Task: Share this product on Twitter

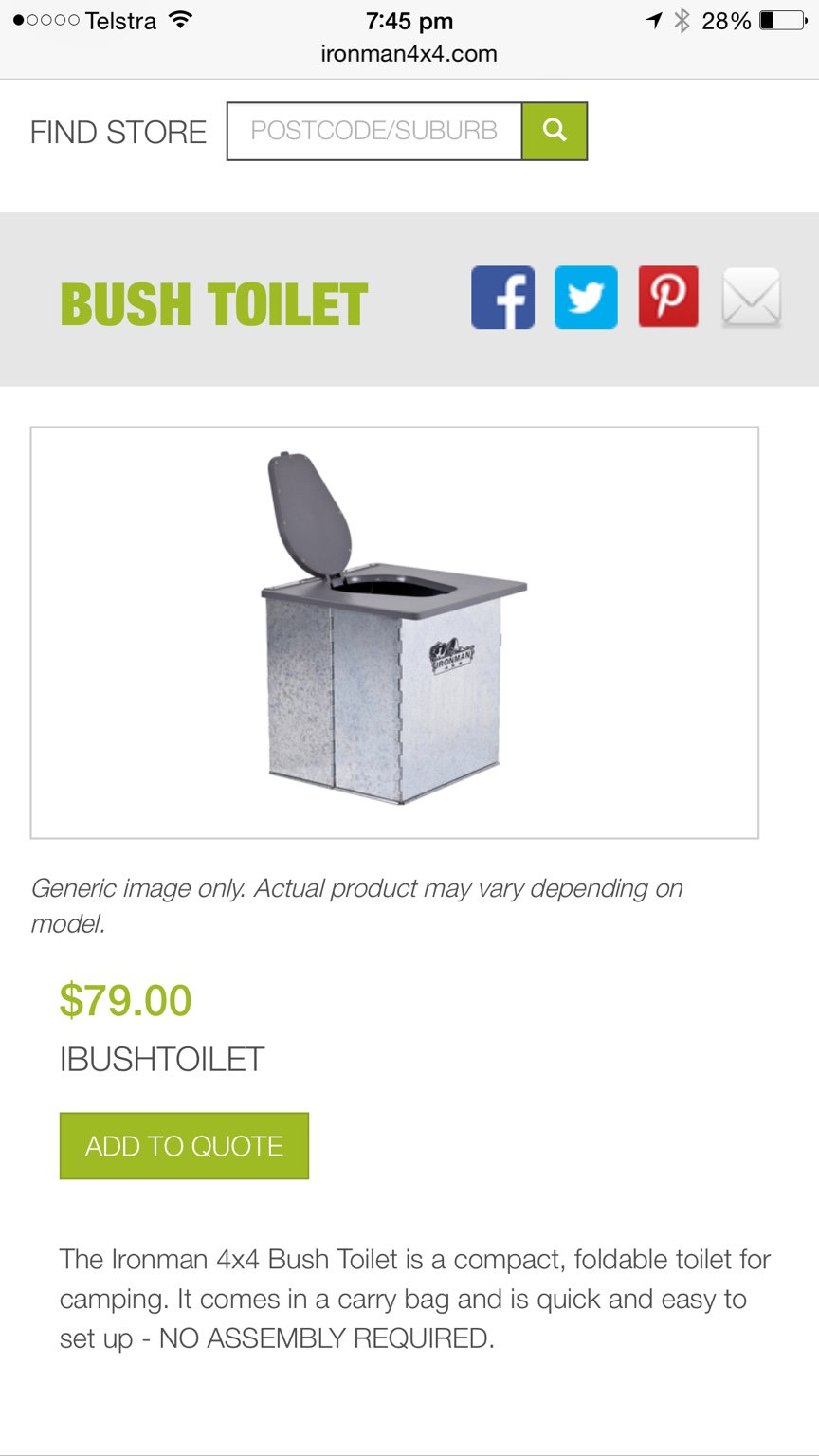Action: 586,298
